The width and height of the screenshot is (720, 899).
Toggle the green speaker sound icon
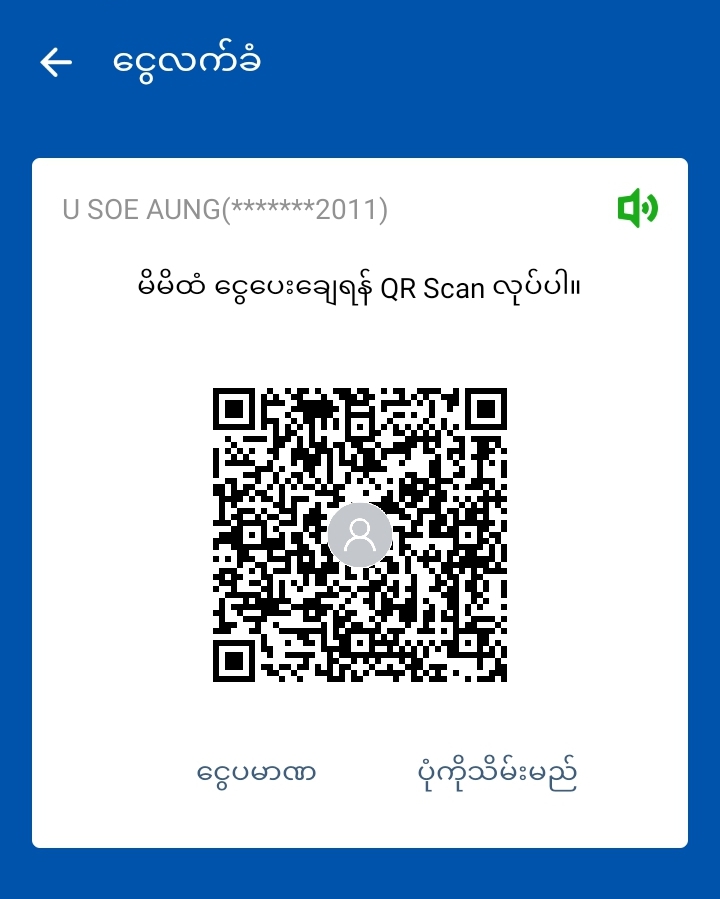pos(637,208)
